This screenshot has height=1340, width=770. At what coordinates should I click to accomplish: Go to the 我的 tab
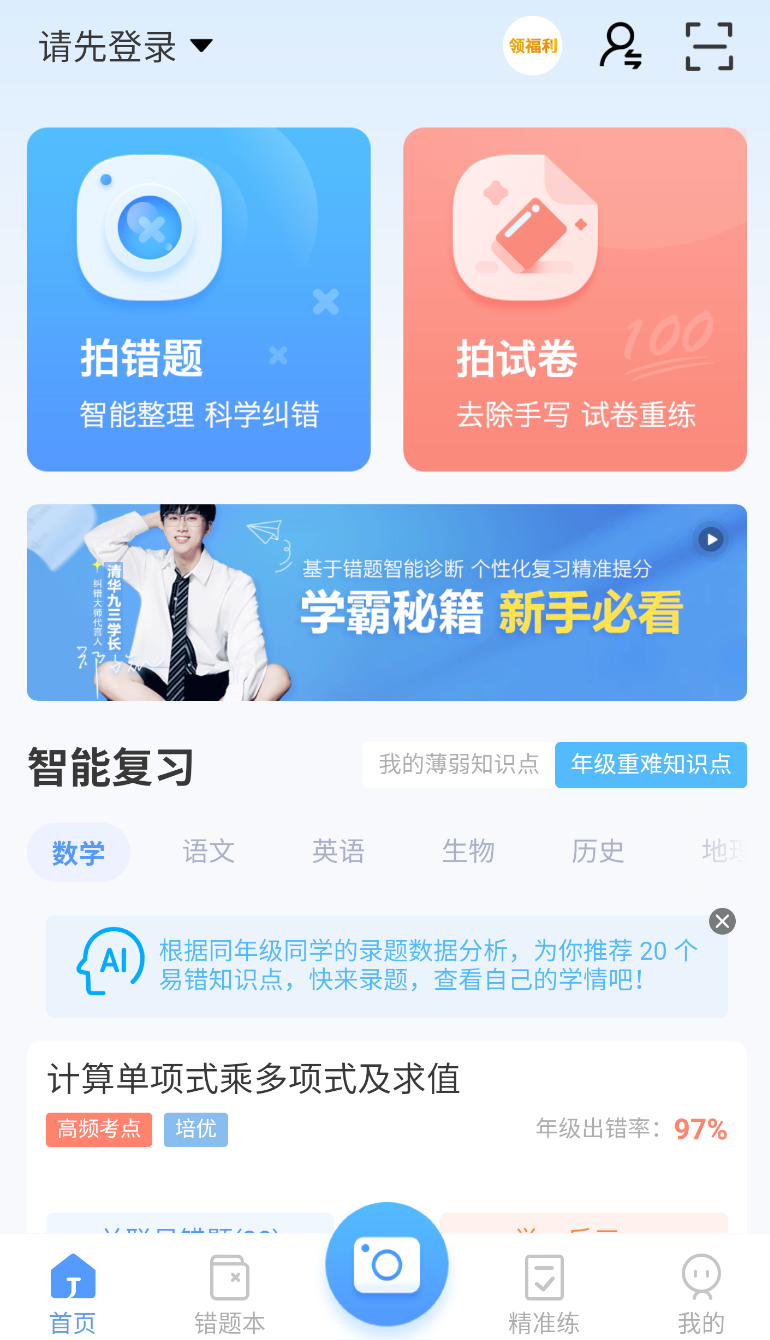701,1294
